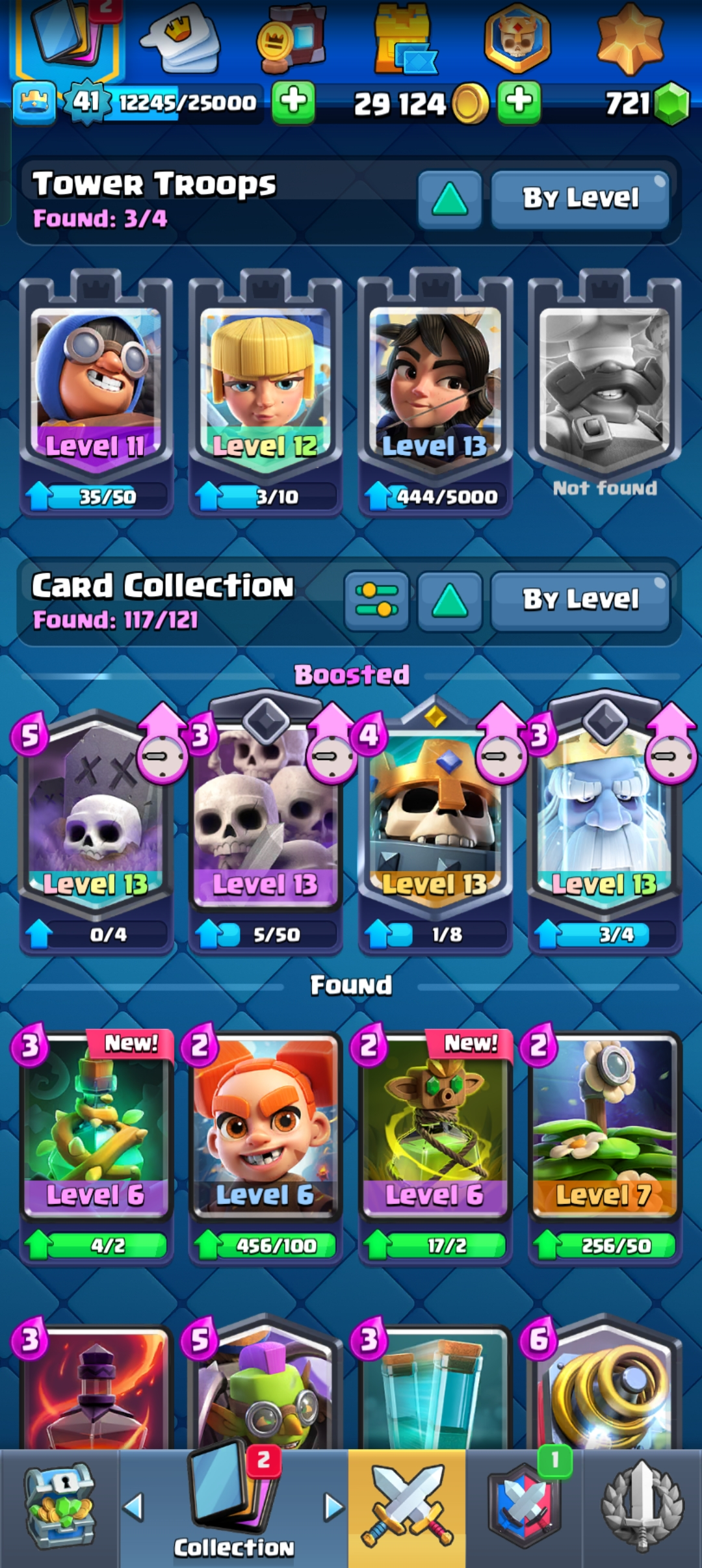Viewport: 702px width, 1568px height.
Task: Open the king level crown icon
Action: (x=34, y=102)
